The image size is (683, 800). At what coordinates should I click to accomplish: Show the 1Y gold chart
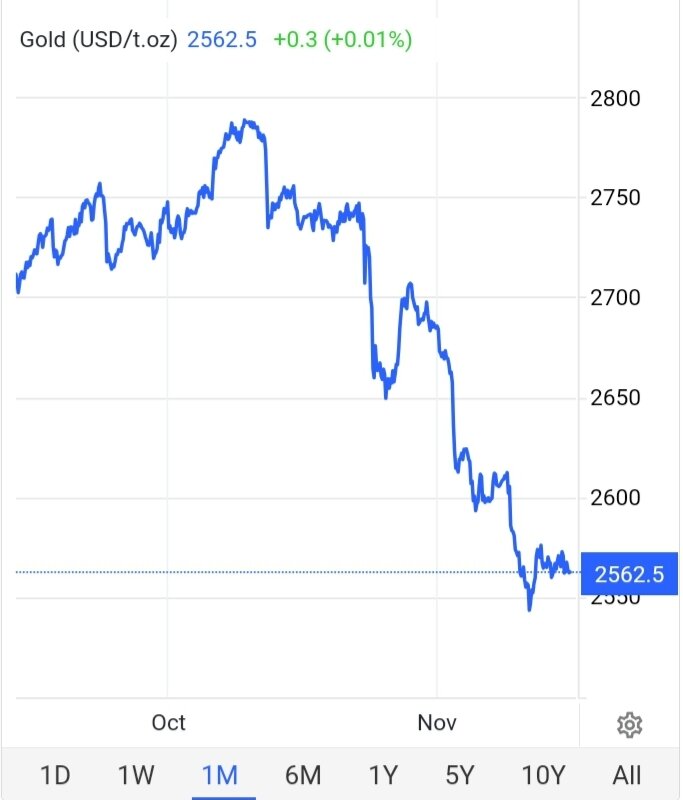point(383,774)
